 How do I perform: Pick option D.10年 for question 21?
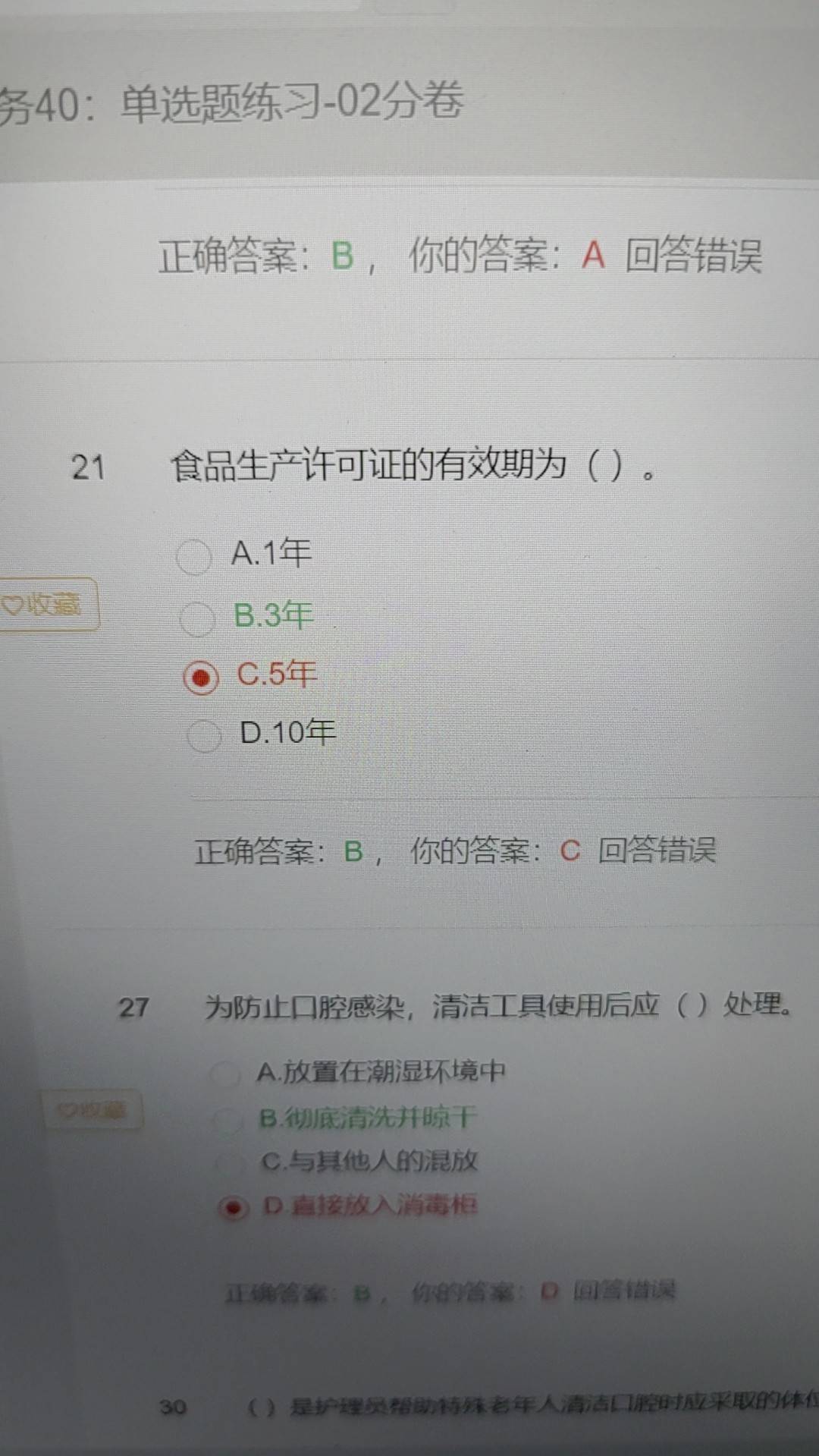tap(204, 735)
